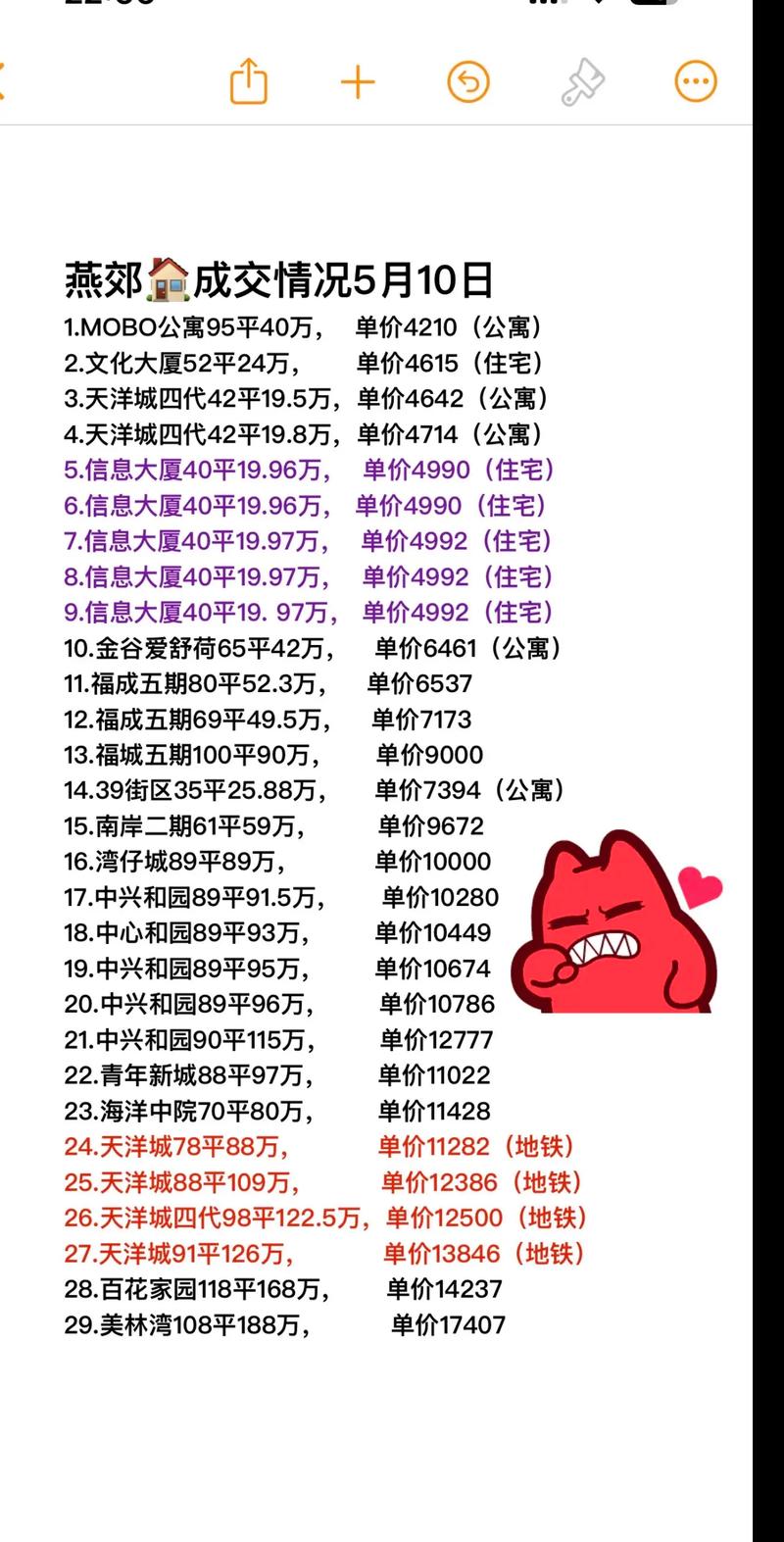The width and height of the screenshot is (784, 1542).
Task: Tap the house emoji in the title
Action: (169, 277)
